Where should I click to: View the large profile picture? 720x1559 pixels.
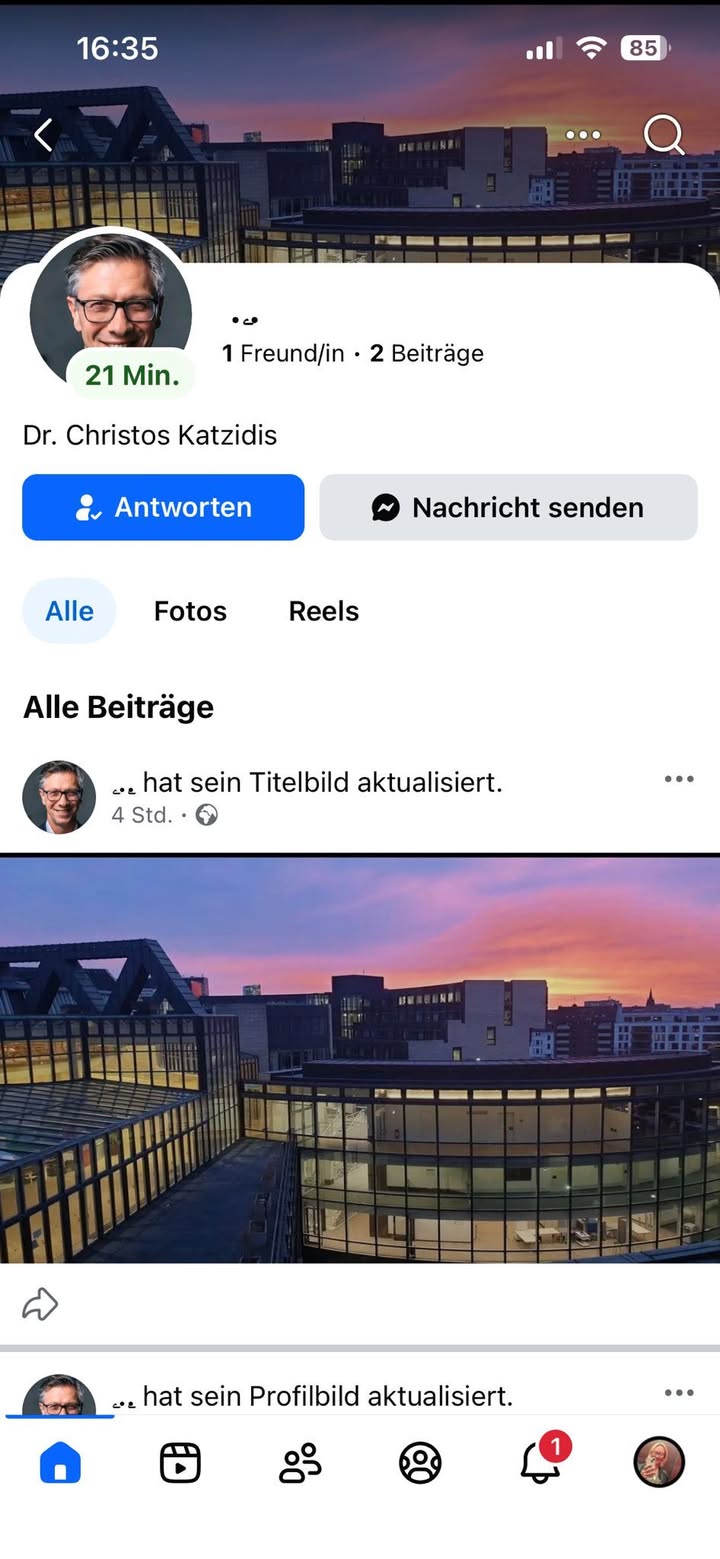110,300
